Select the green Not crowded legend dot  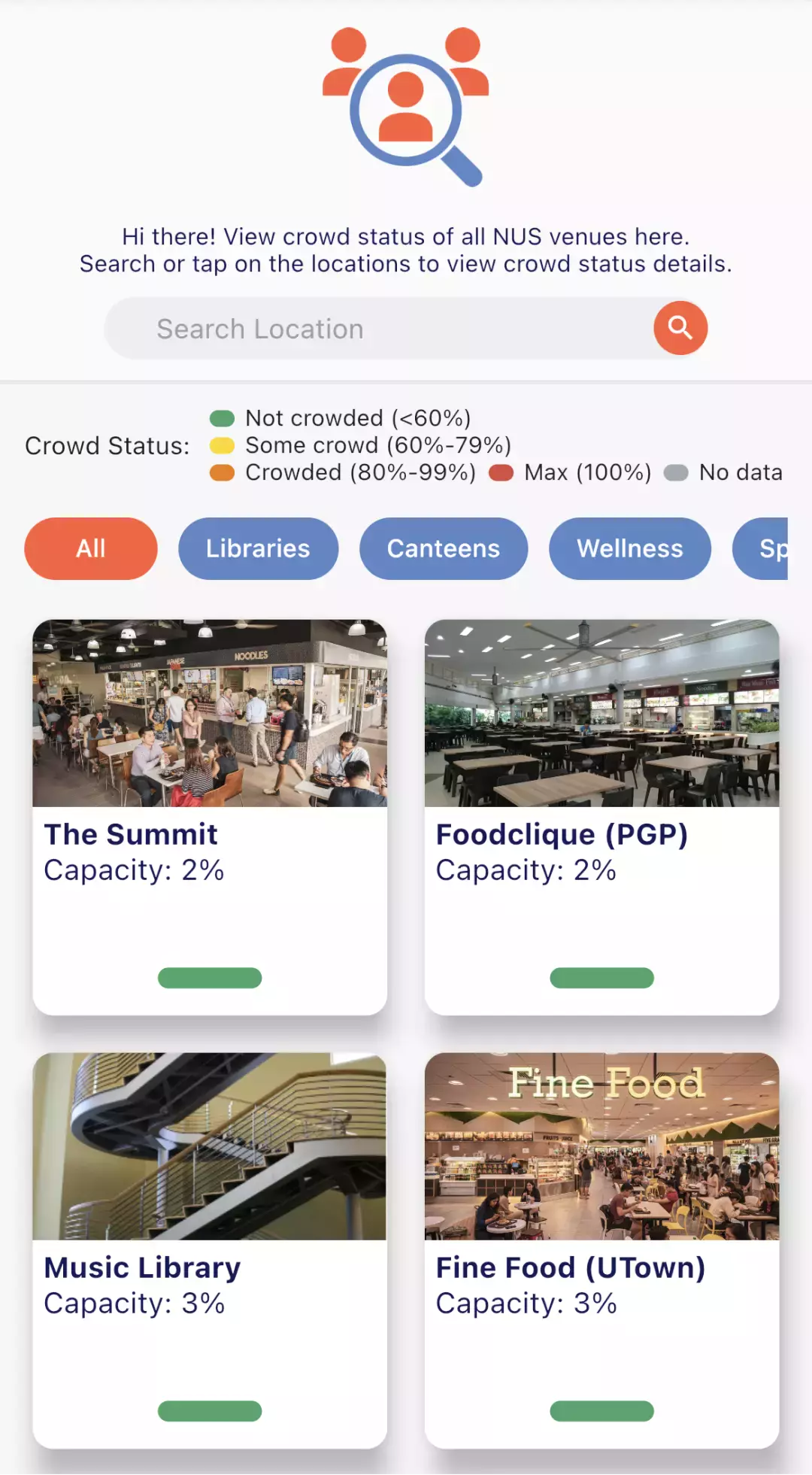pyautogui.click(x=221, y=417)
